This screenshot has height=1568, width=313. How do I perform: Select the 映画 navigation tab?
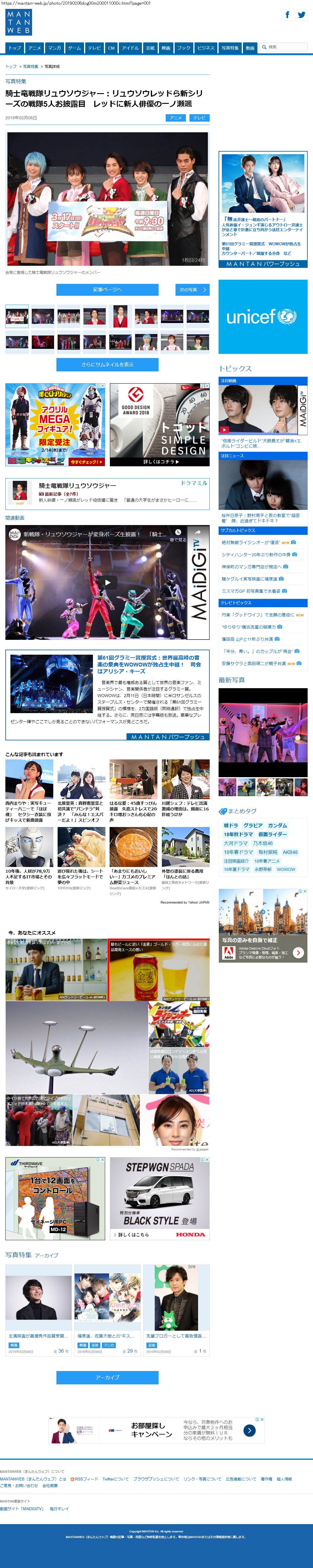[x=166, y=47]
